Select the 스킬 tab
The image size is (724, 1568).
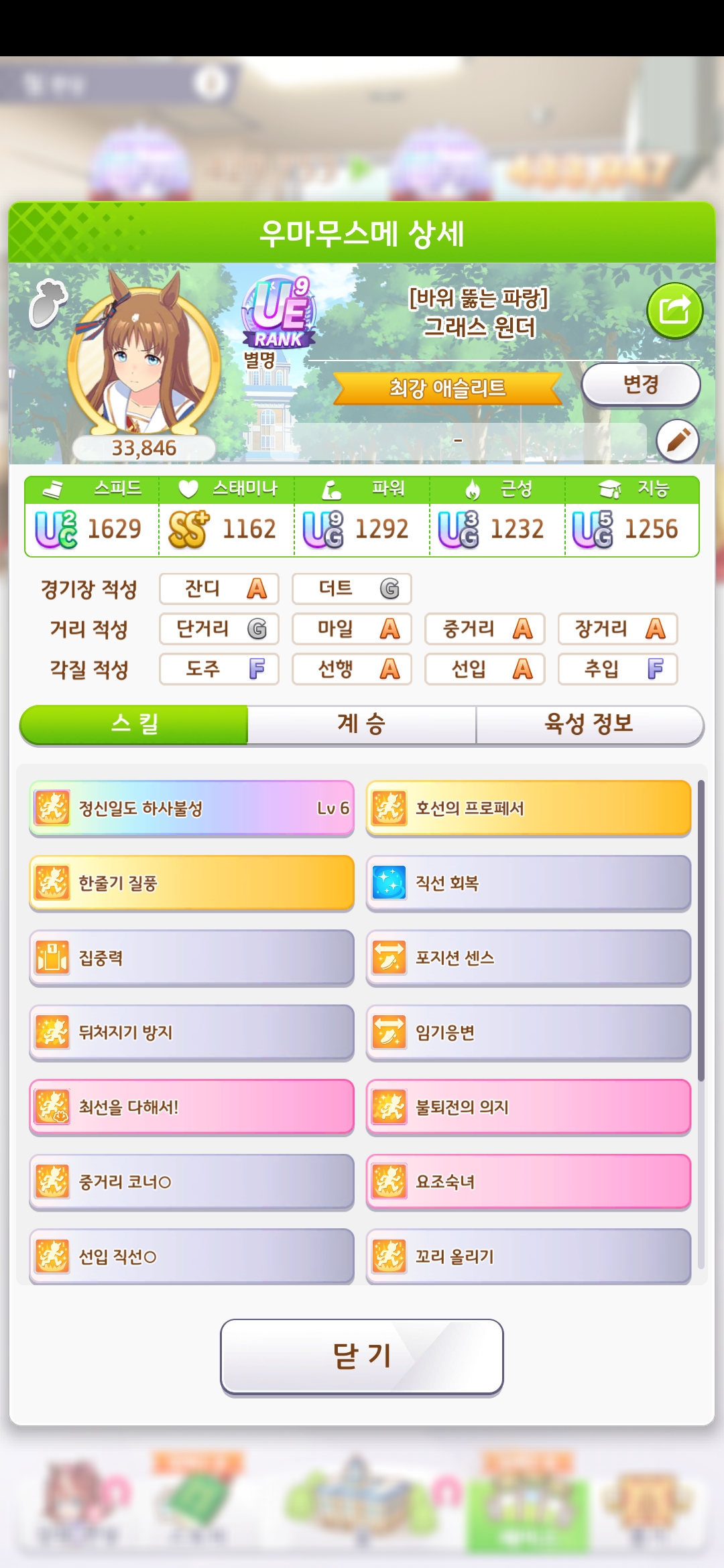[x=134, y=724]
